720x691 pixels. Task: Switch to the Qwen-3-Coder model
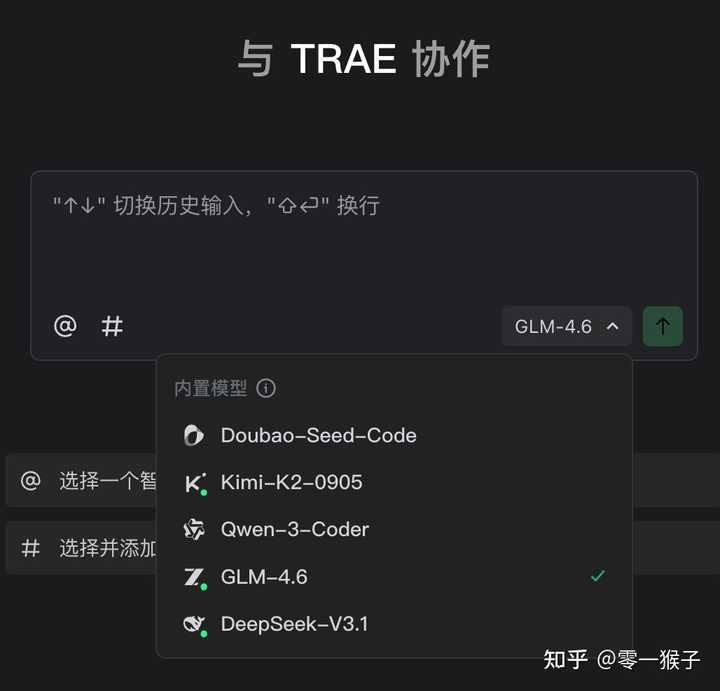[x=294, y=529]
